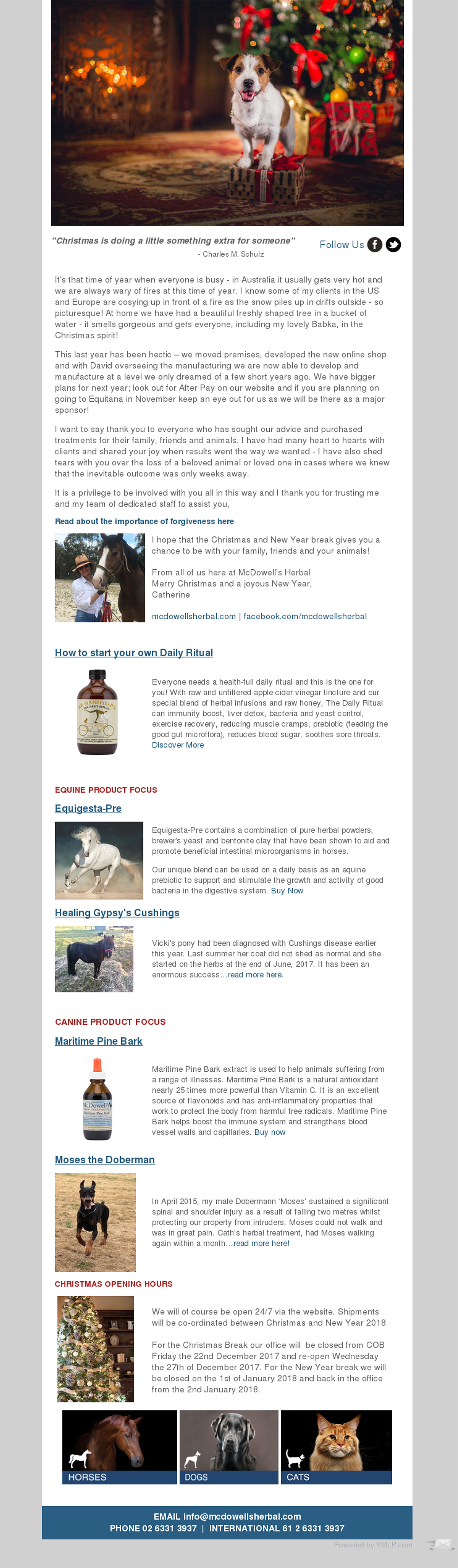Tap Buy now for Maritime Pine Bark
Viewport: 458px width, 1568px height.
pyautogui.click(x=269, y=1132)
